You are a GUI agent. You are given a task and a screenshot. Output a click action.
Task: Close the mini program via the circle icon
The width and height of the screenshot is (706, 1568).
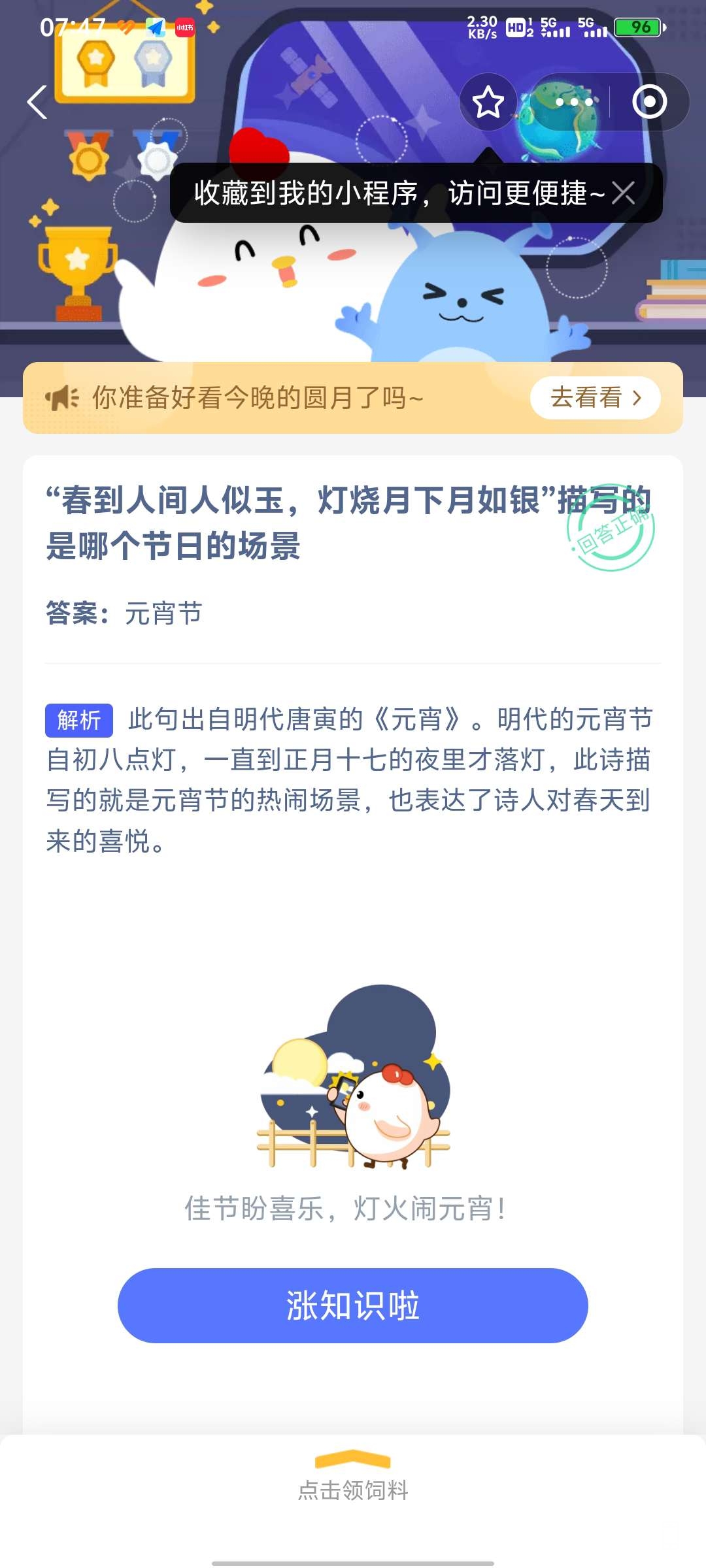pyautogui.click(x=649, y=103)
